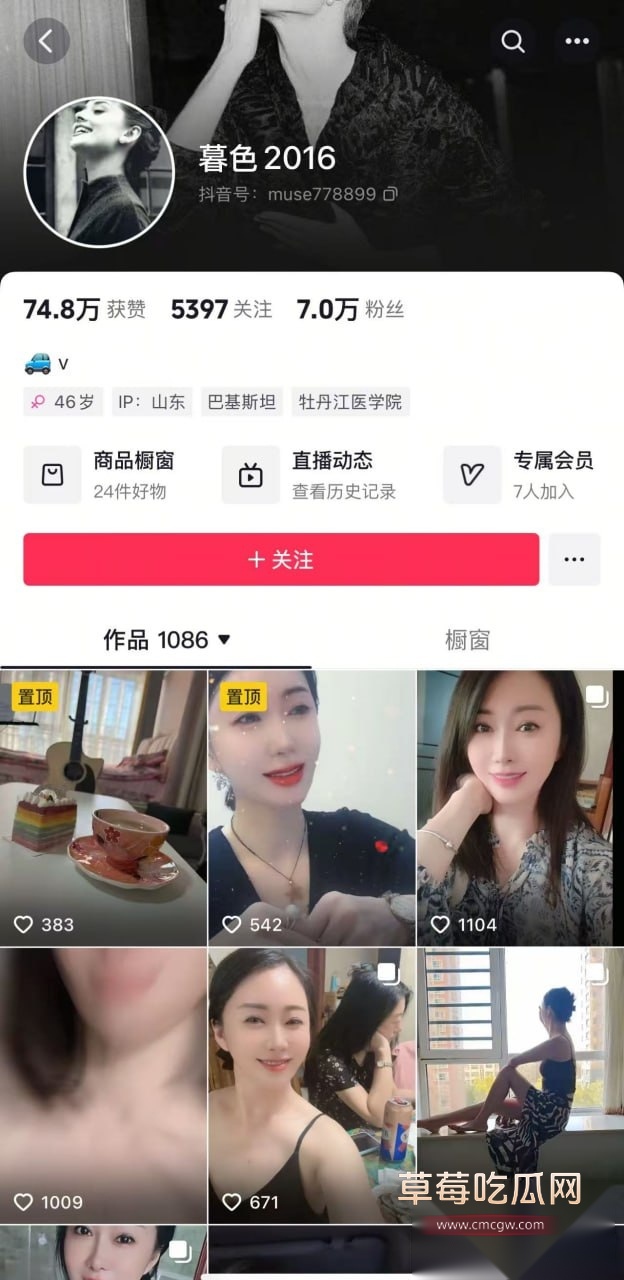The width and height of the screenshot is (624, 1280).
Task: Open 专属会员 membership entry
Action: [520, 474]
